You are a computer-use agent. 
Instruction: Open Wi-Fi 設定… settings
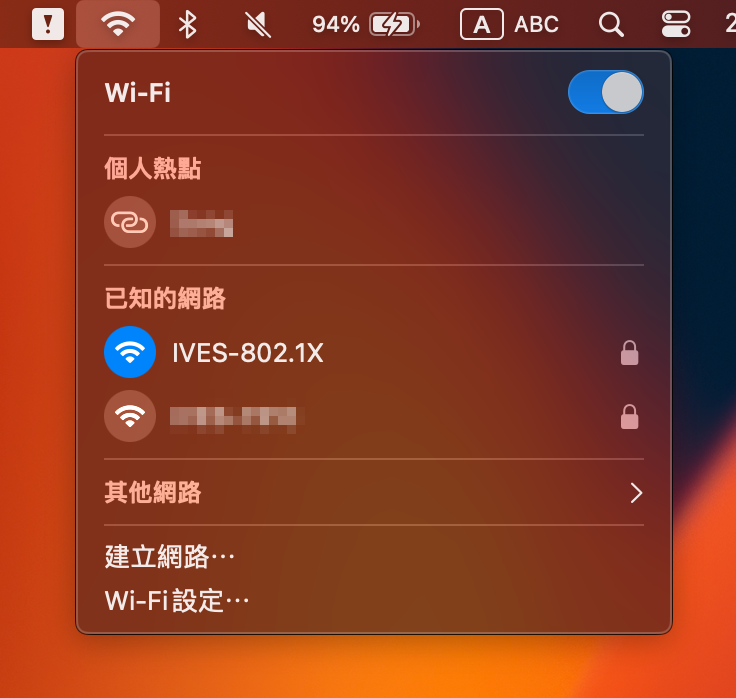point(177,601)
